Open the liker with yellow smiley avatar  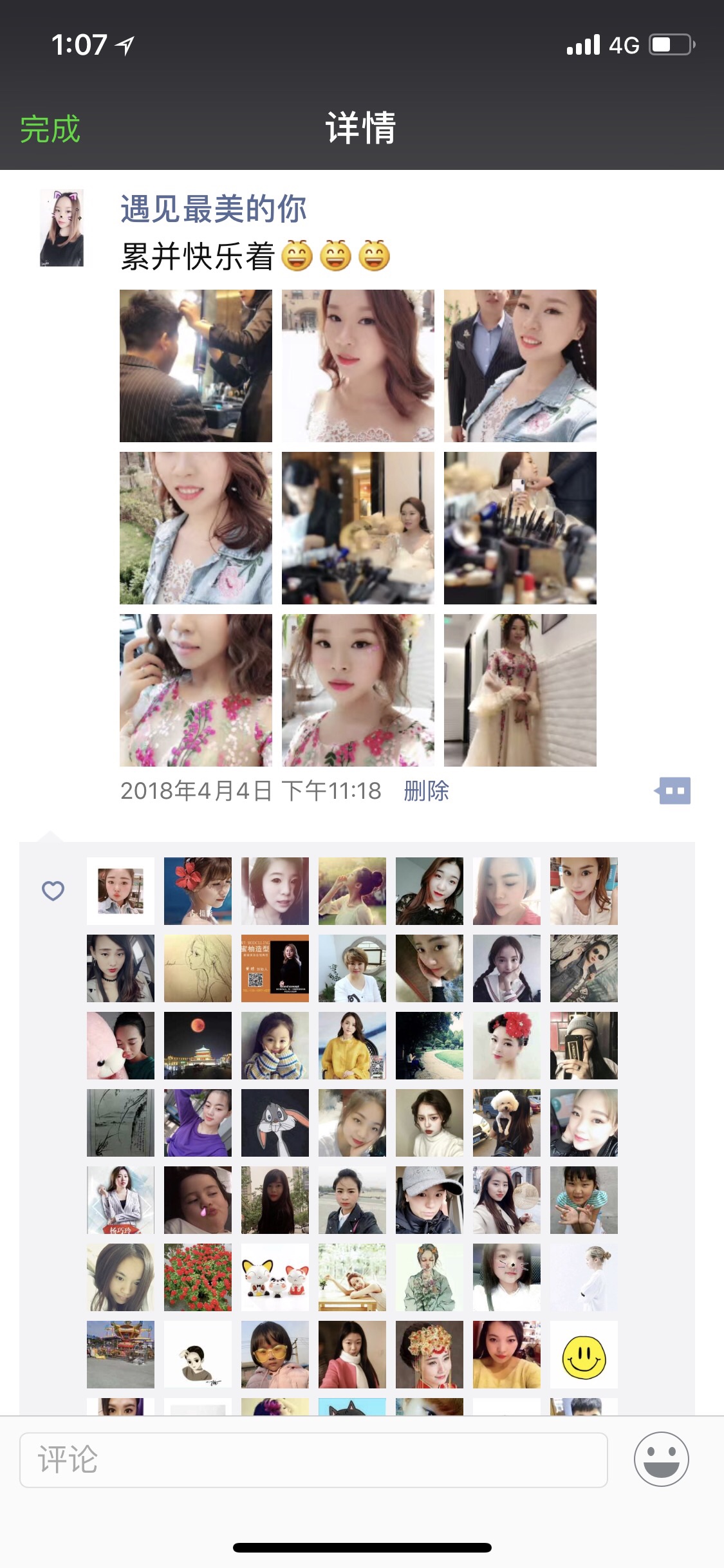click(584, 1354)
